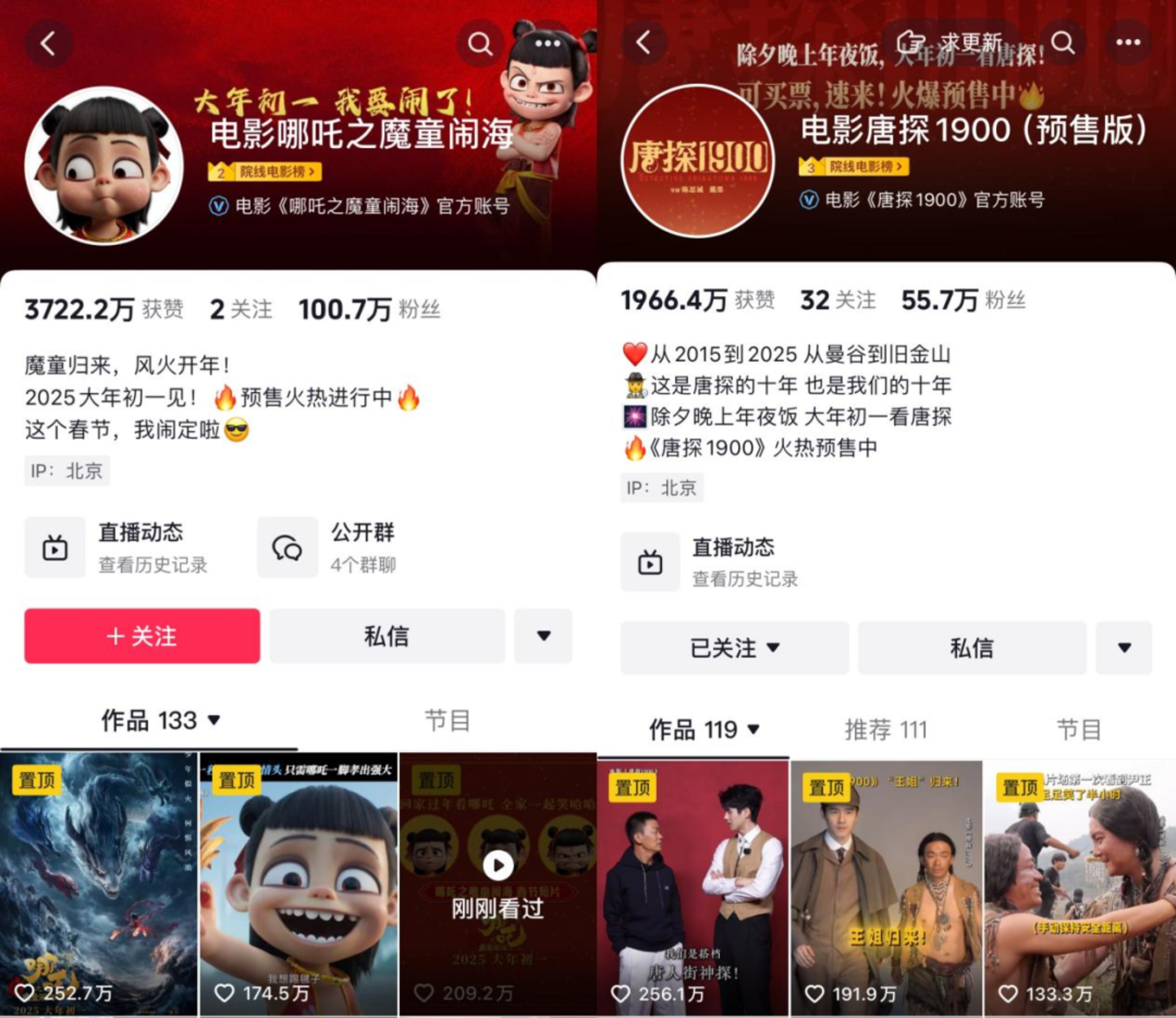This screenshot has width=1176, height=1018.
Task: Message 电影唐探1900 via 私信
Action: (x=972, y=648)
